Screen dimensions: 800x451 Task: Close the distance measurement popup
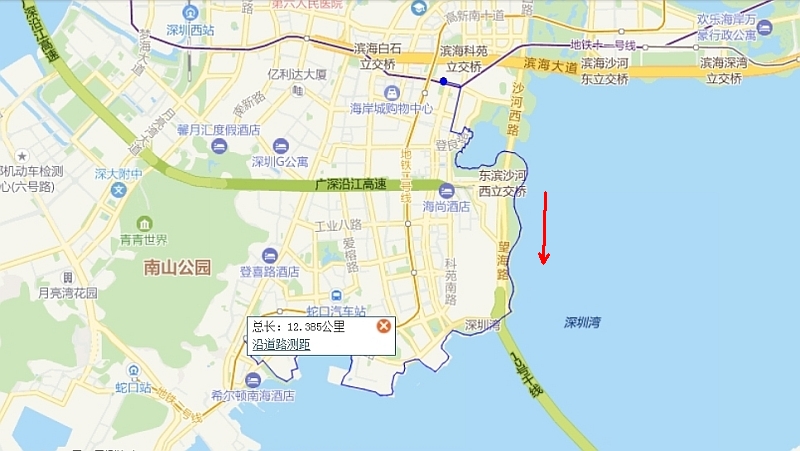tap(384, 326)
